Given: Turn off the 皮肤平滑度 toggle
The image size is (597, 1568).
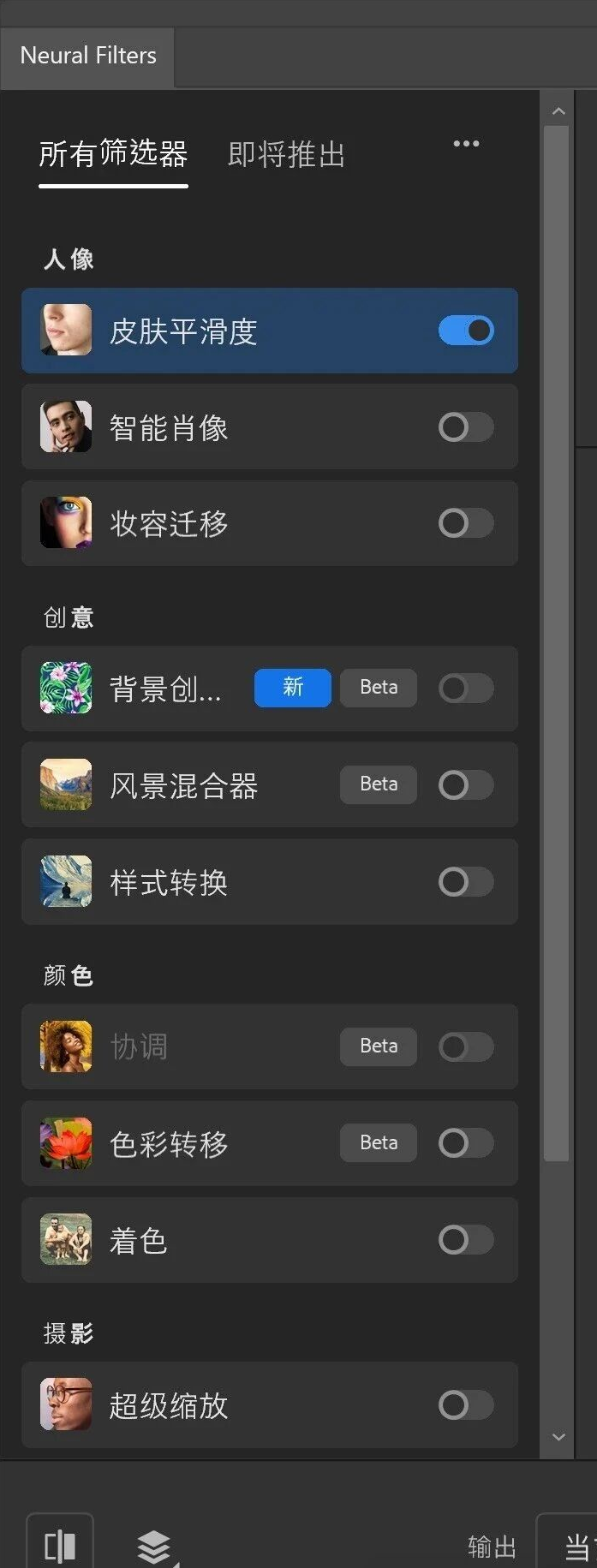Looking at the screenshot, I should click(465, 331).
